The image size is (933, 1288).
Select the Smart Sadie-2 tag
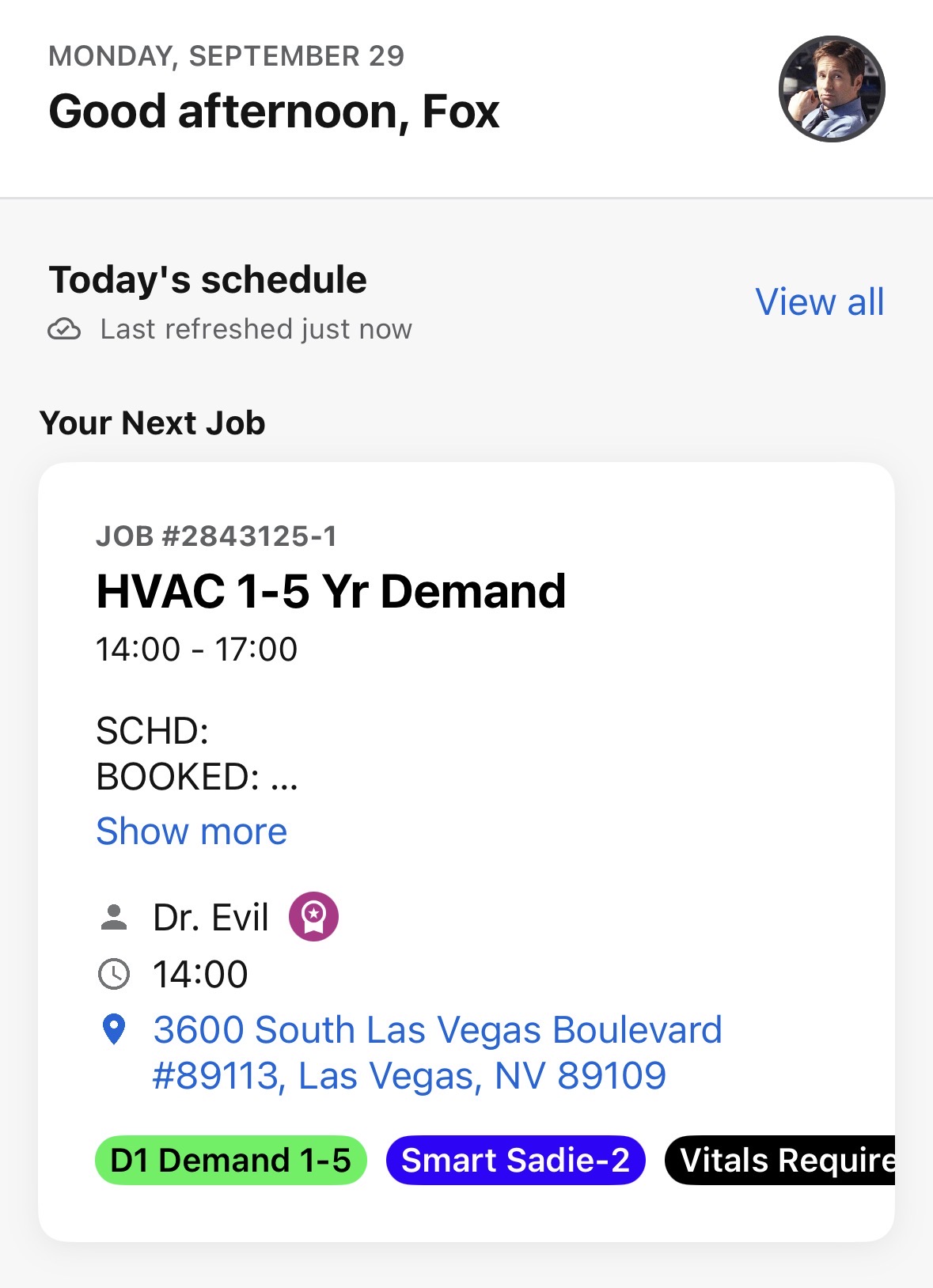point(515,1161)
